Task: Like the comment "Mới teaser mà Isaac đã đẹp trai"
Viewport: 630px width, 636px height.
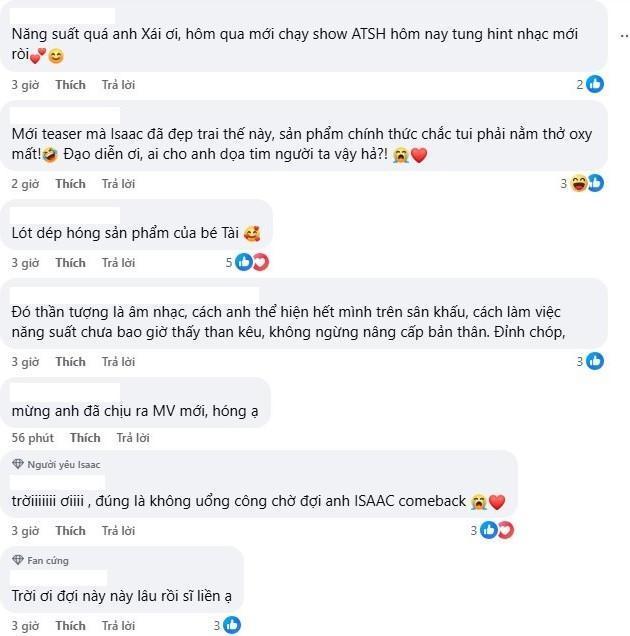Action: point(70,184)
